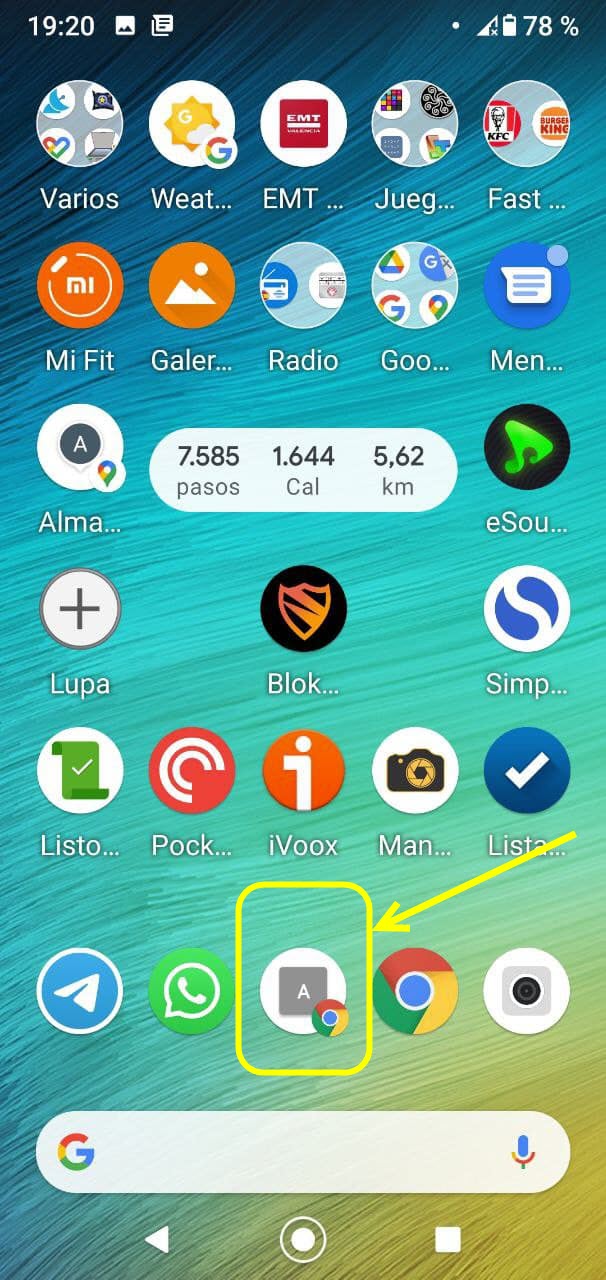Open the Lupa magnifier app

pyautogui.click(x=80, y=610)
